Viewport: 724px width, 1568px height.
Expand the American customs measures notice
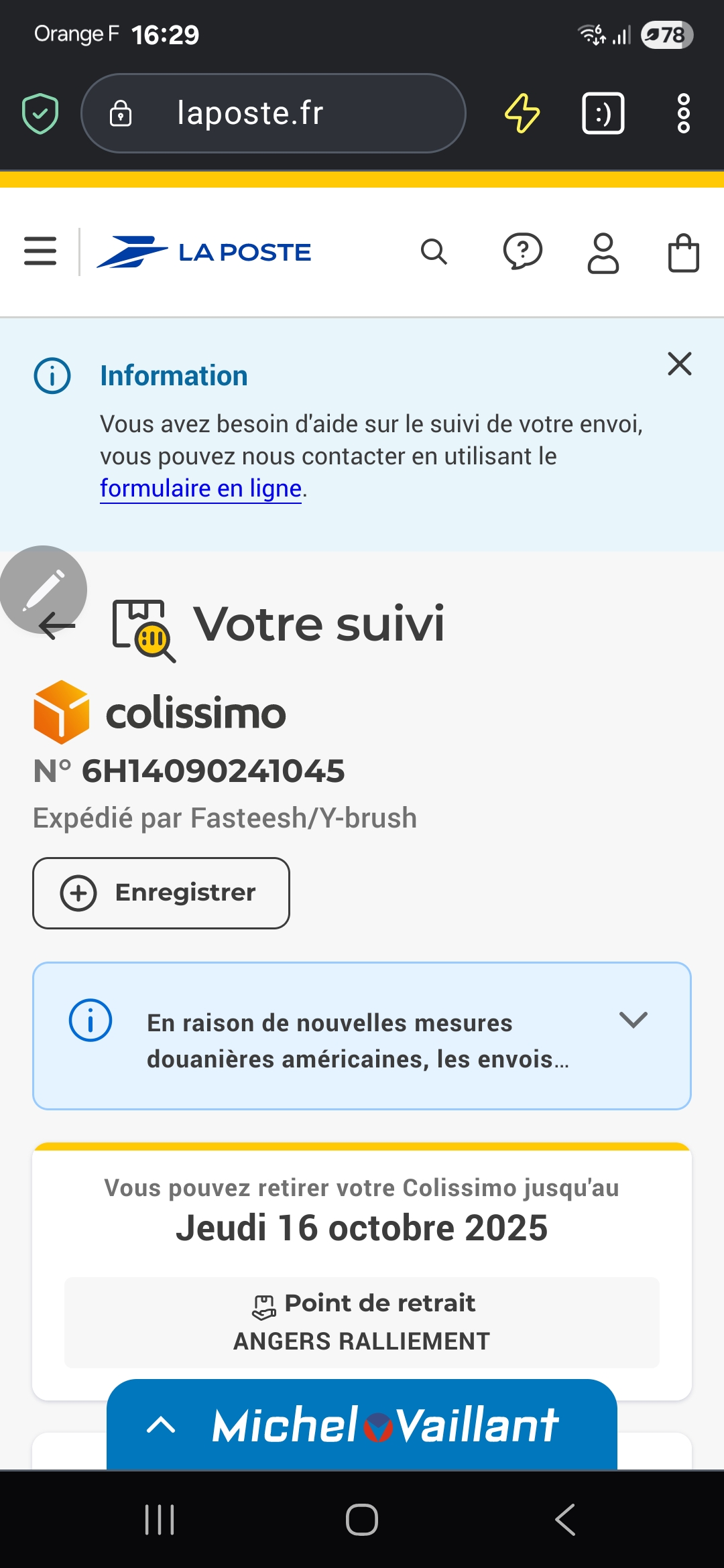[x=633, y=1021]
